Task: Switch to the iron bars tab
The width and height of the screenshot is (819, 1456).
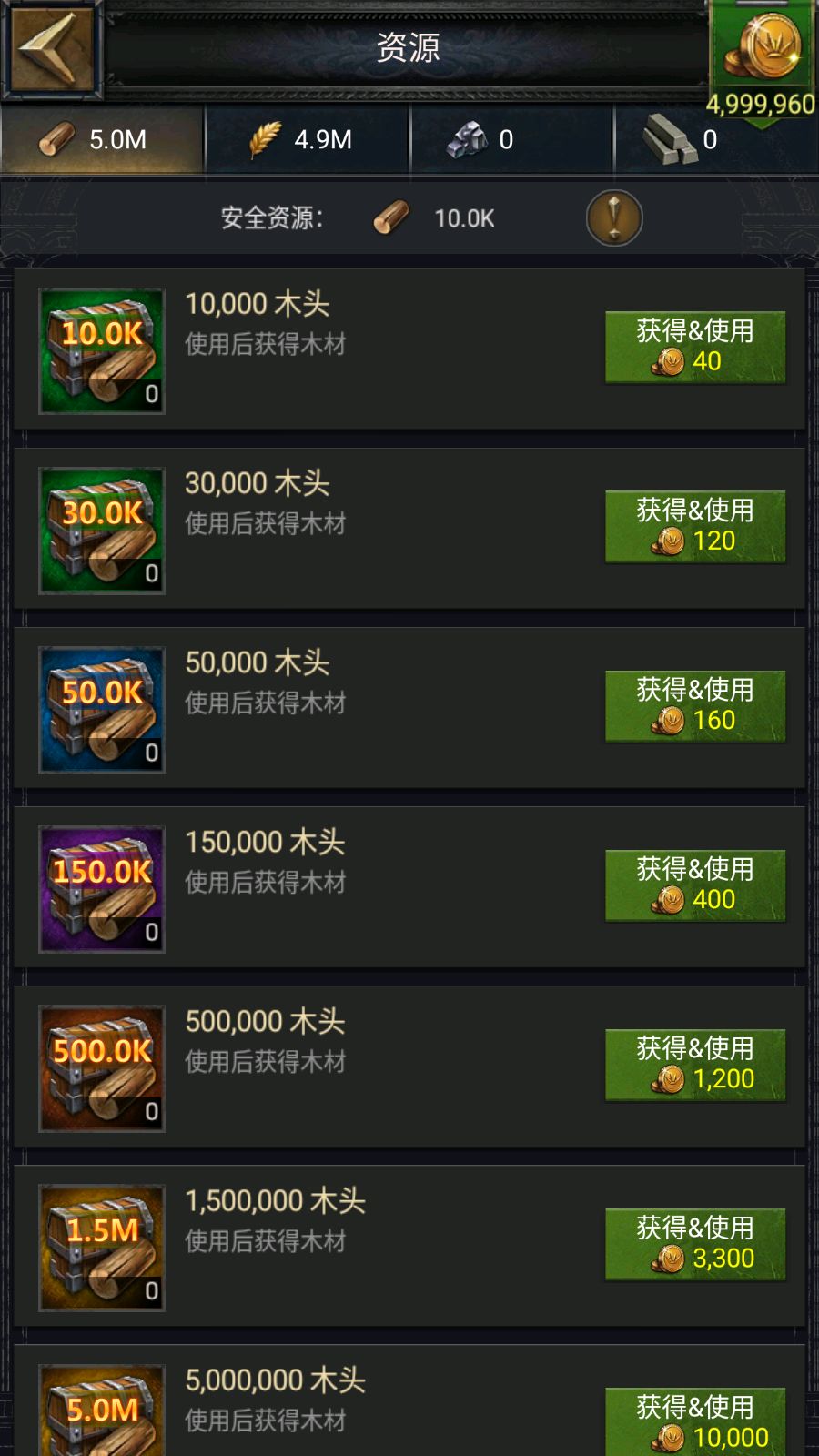Action: pyautogui.click(x=715, y=139)
